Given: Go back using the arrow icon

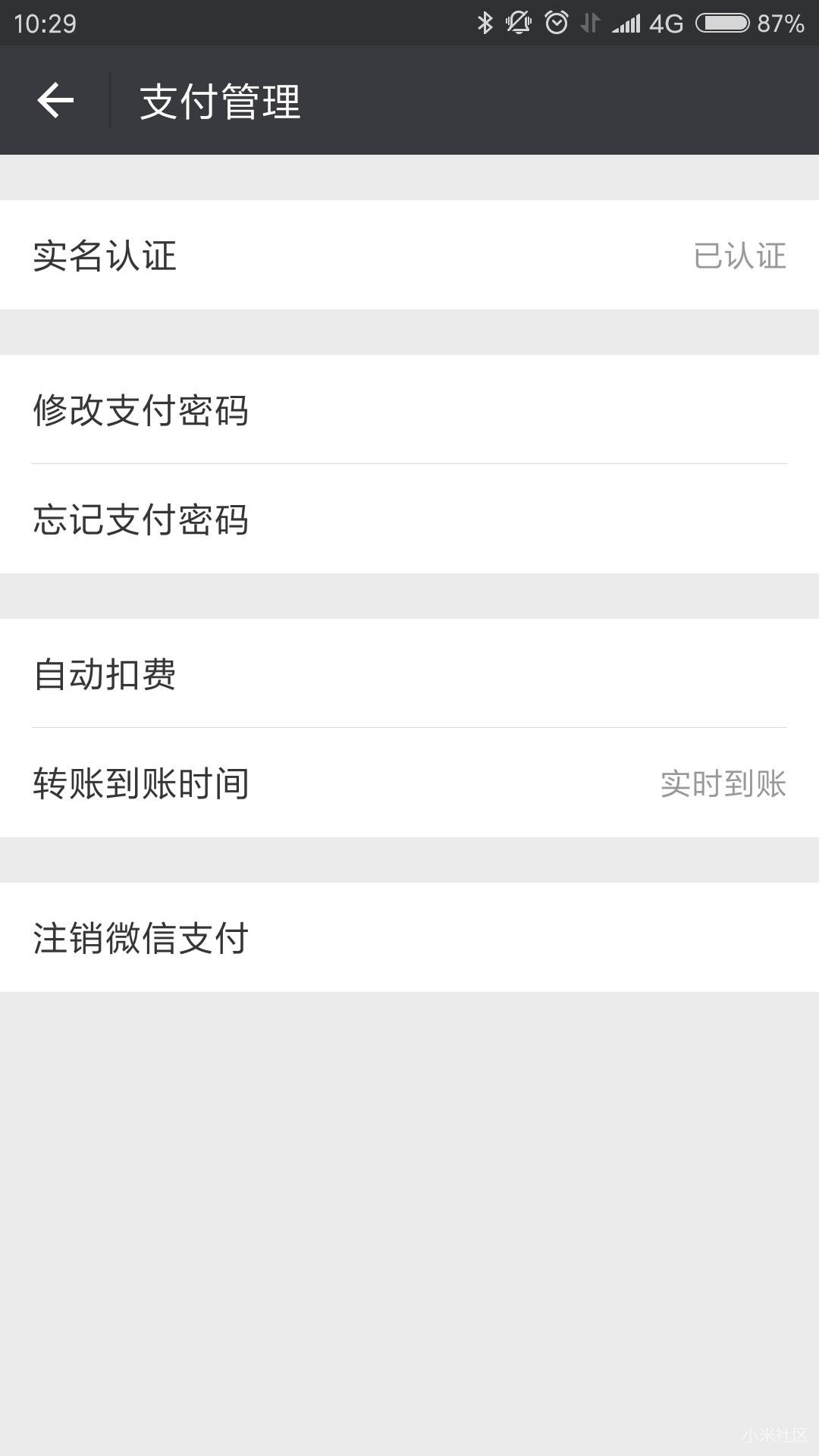Looking at the screenshot, I should click(55, 101).
